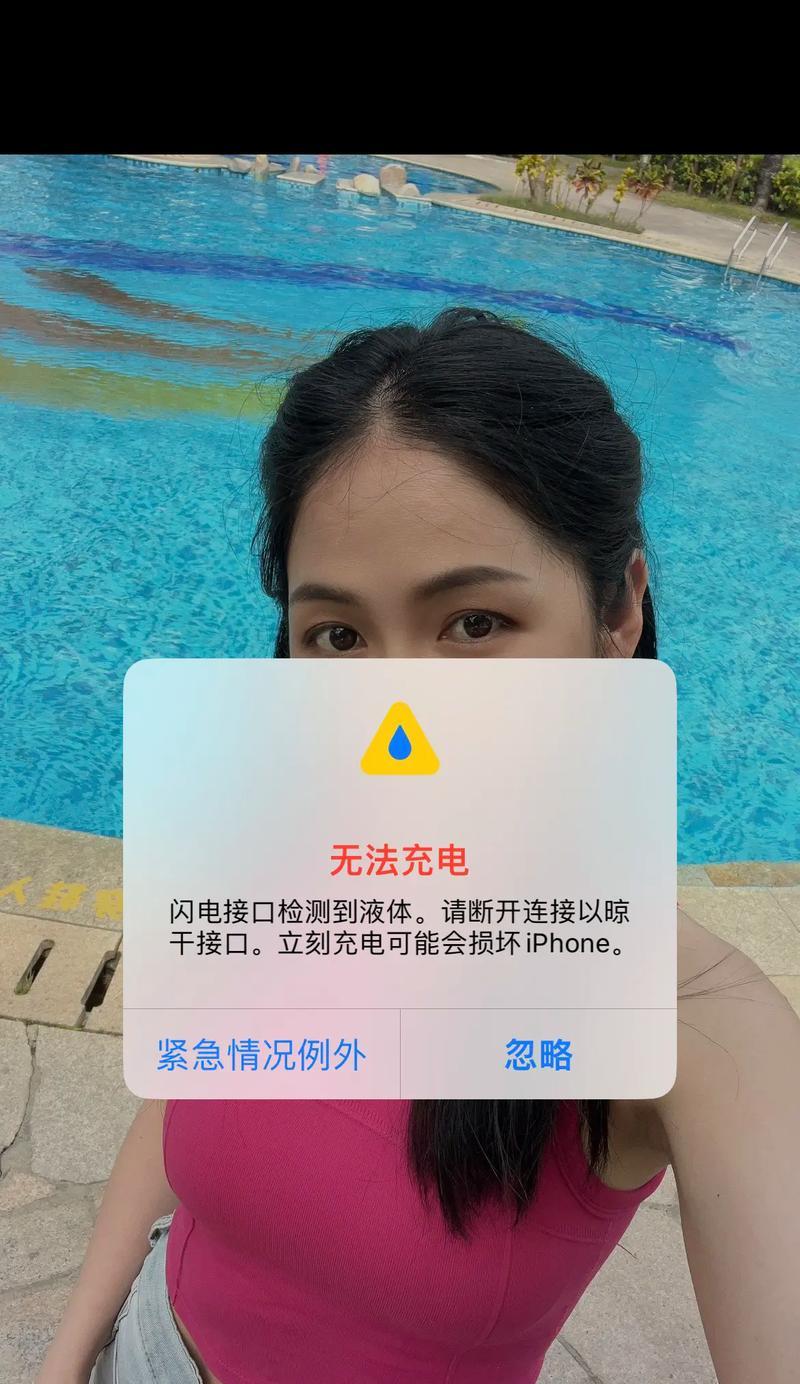Dismiss the alert with the 忽略 button
Image resolution: width=800 pixels, height=1384 pixels.
click(538, 1054)
